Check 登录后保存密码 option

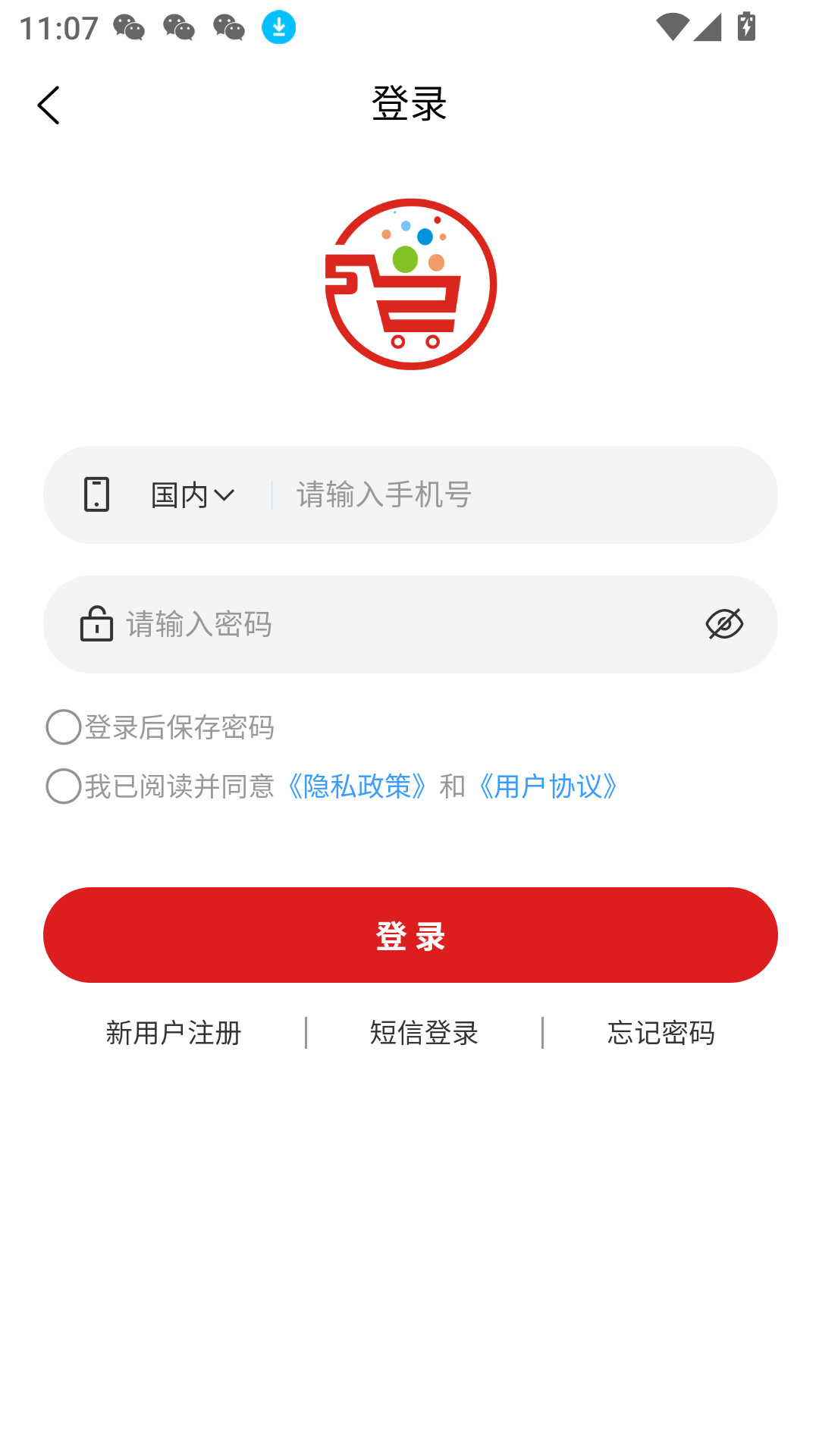click(x=64, y=727)
